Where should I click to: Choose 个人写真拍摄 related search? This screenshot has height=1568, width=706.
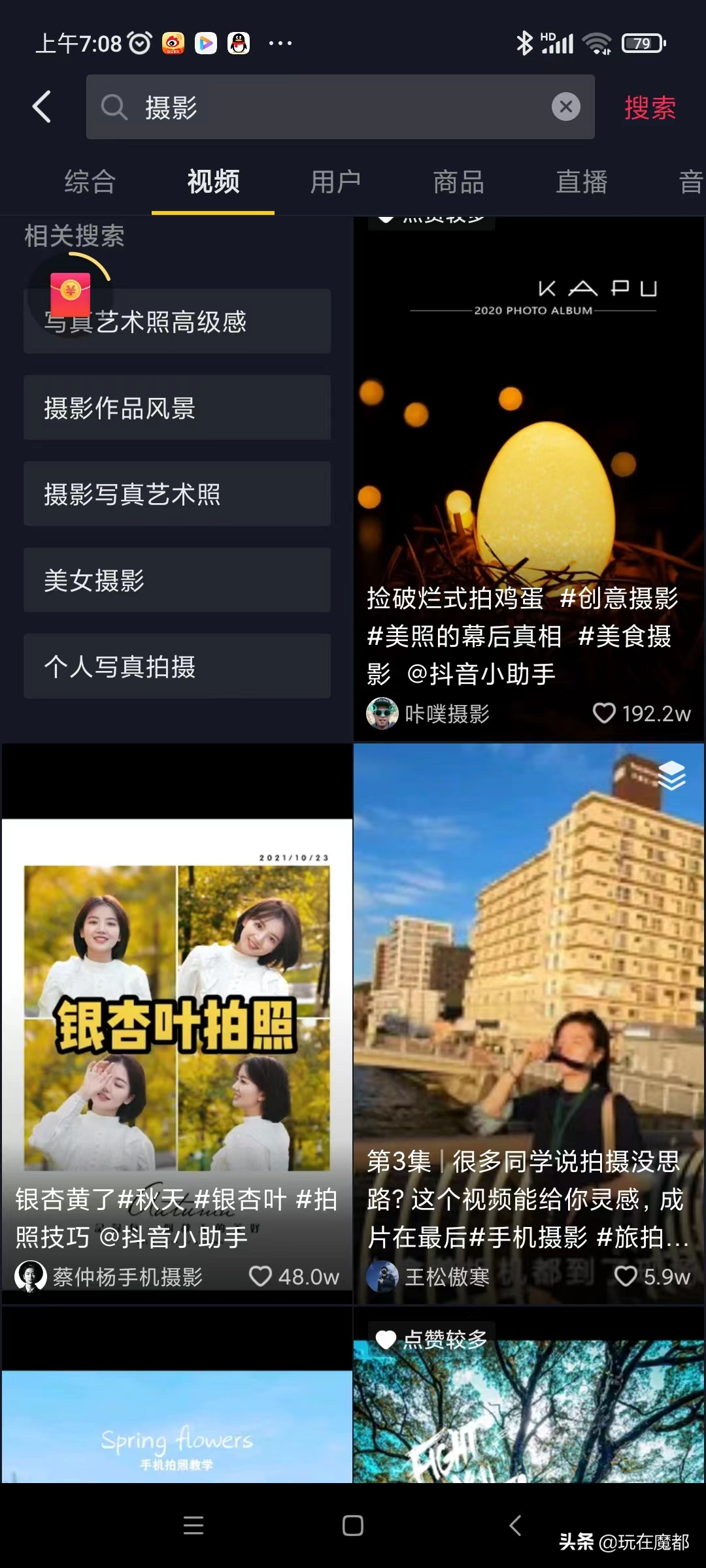pyautogui.click(x=176, y=666)
